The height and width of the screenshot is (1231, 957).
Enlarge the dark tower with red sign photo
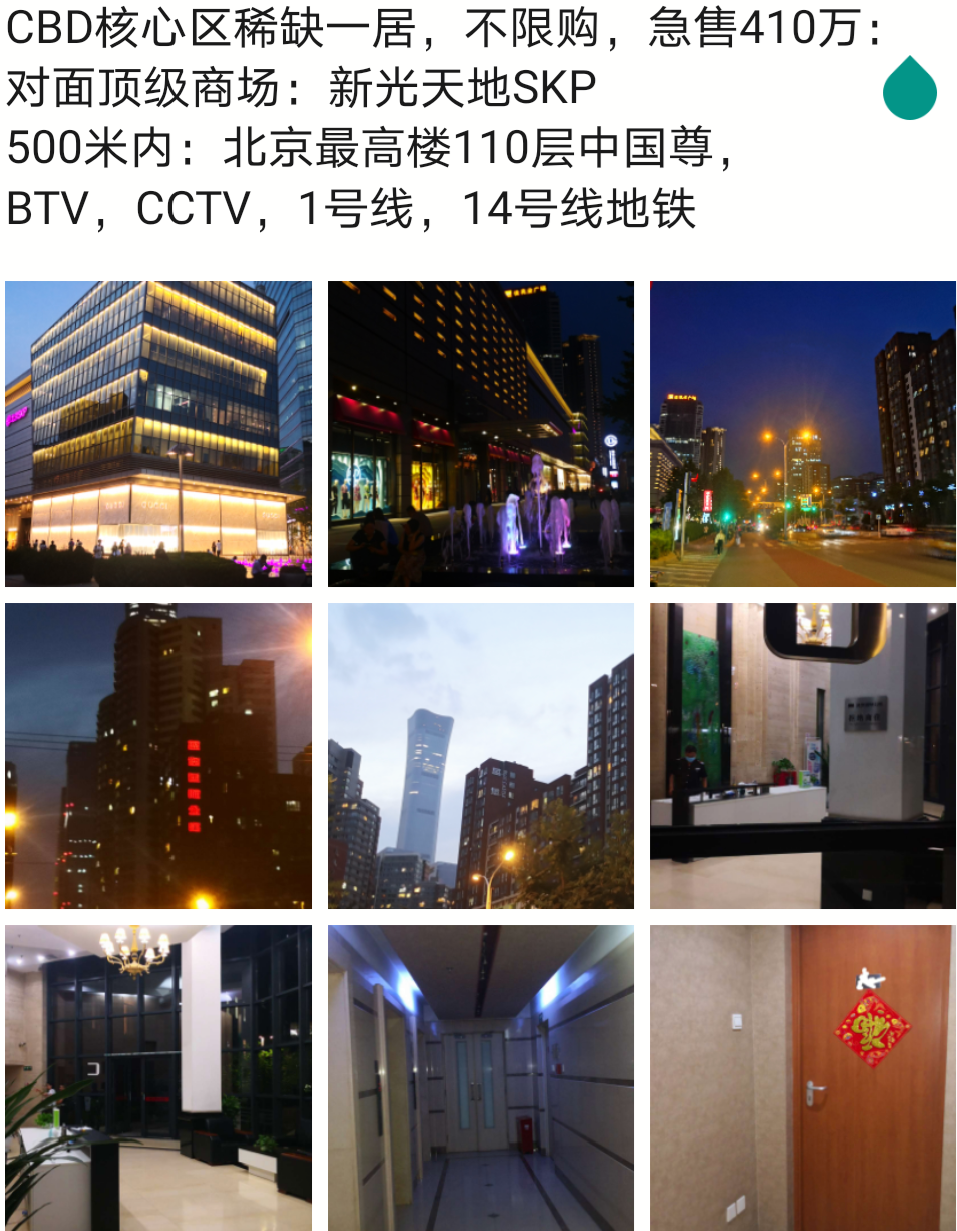click(158, 755)
